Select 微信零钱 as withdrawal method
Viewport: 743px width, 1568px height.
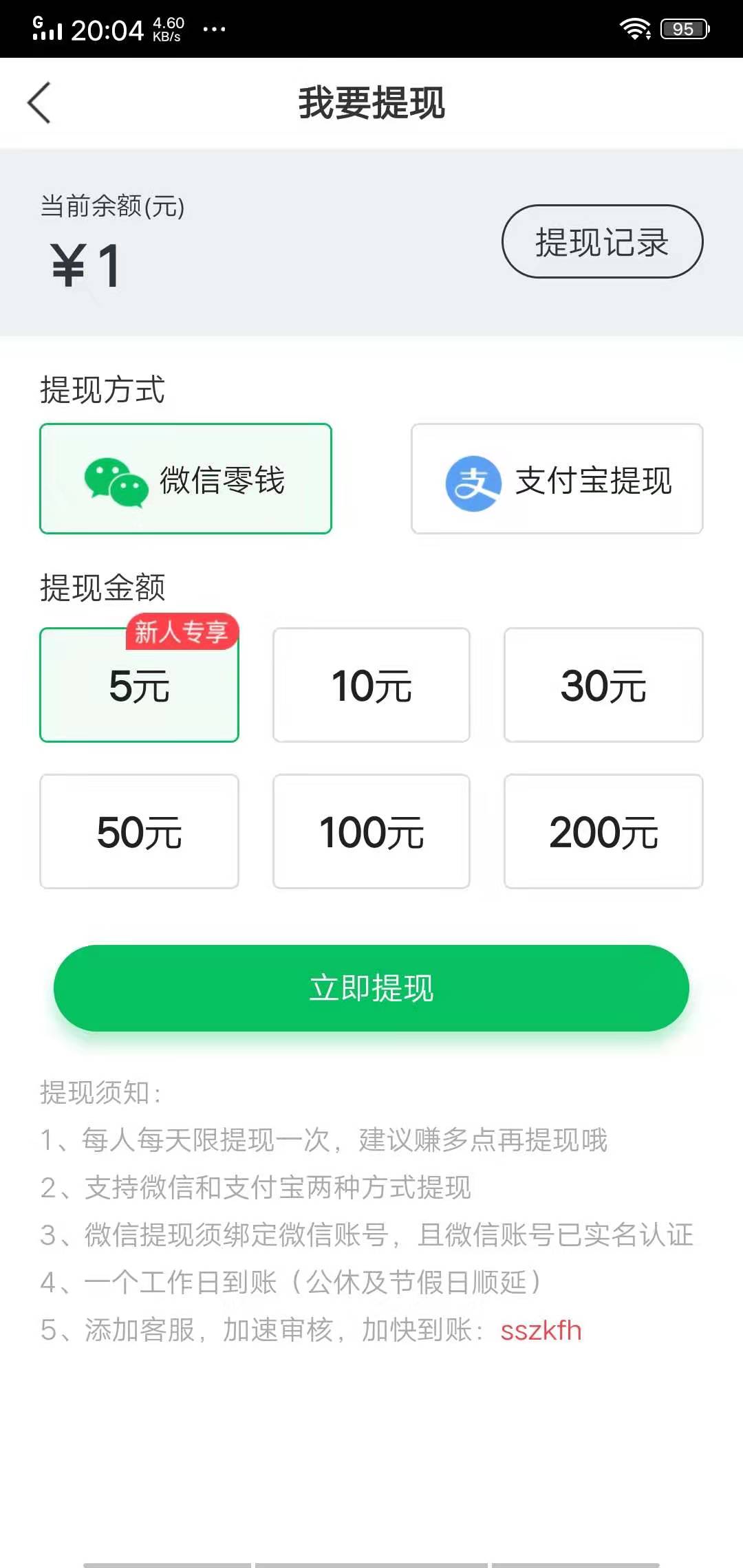tap(186, 478)
